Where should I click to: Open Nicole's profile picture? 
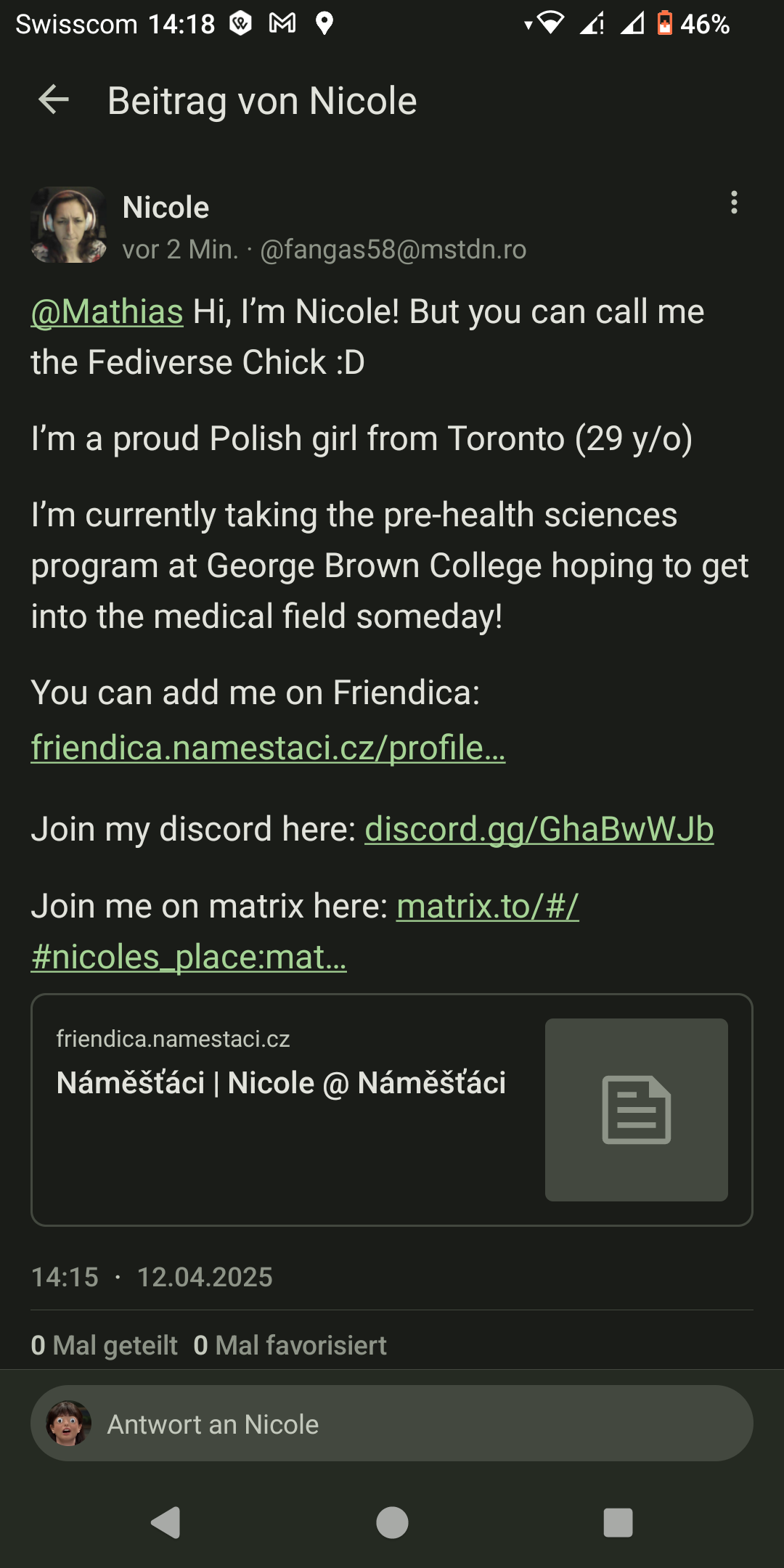coord(69,225)
